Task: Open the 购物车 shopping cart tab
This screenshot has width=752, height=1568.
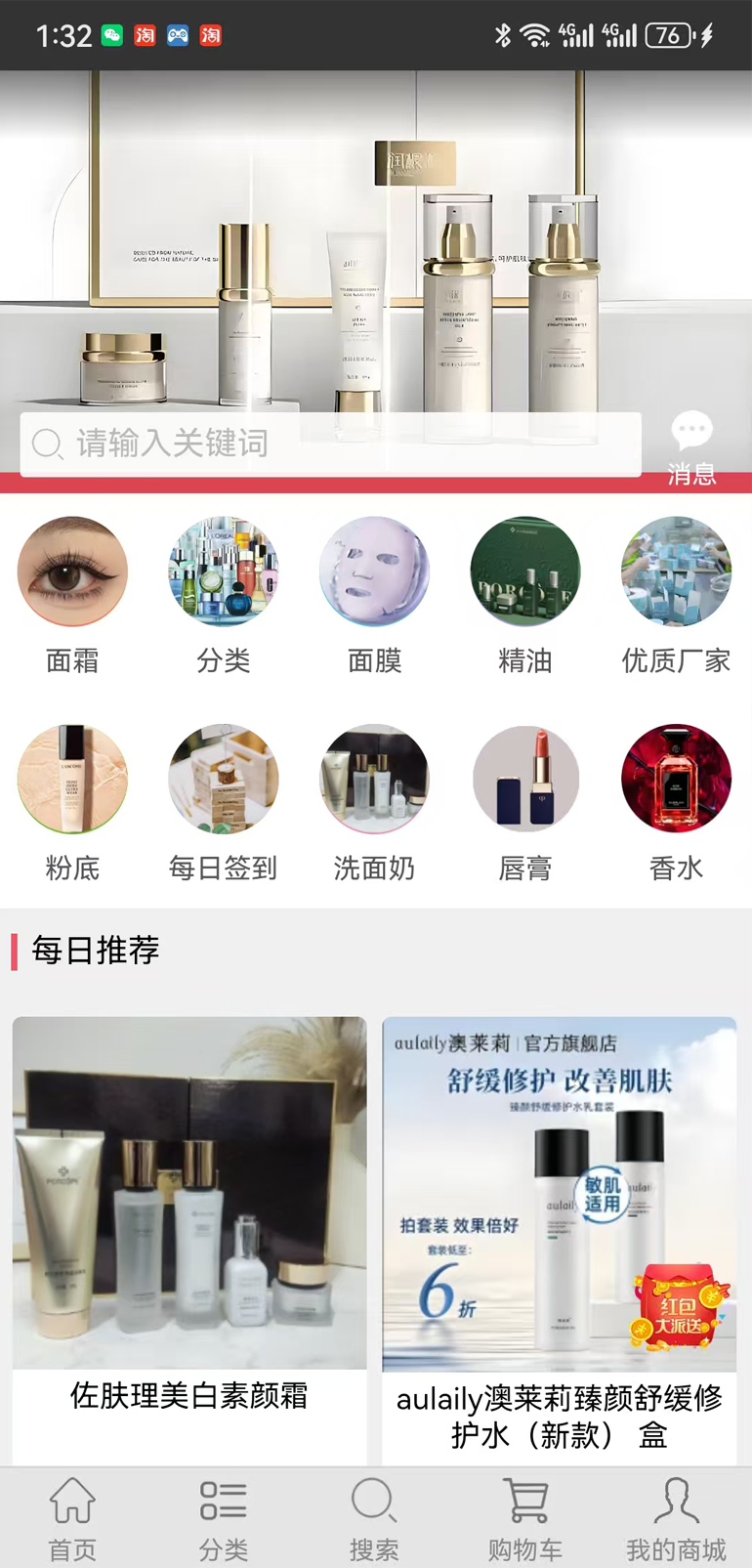Action: [525, 1518]
